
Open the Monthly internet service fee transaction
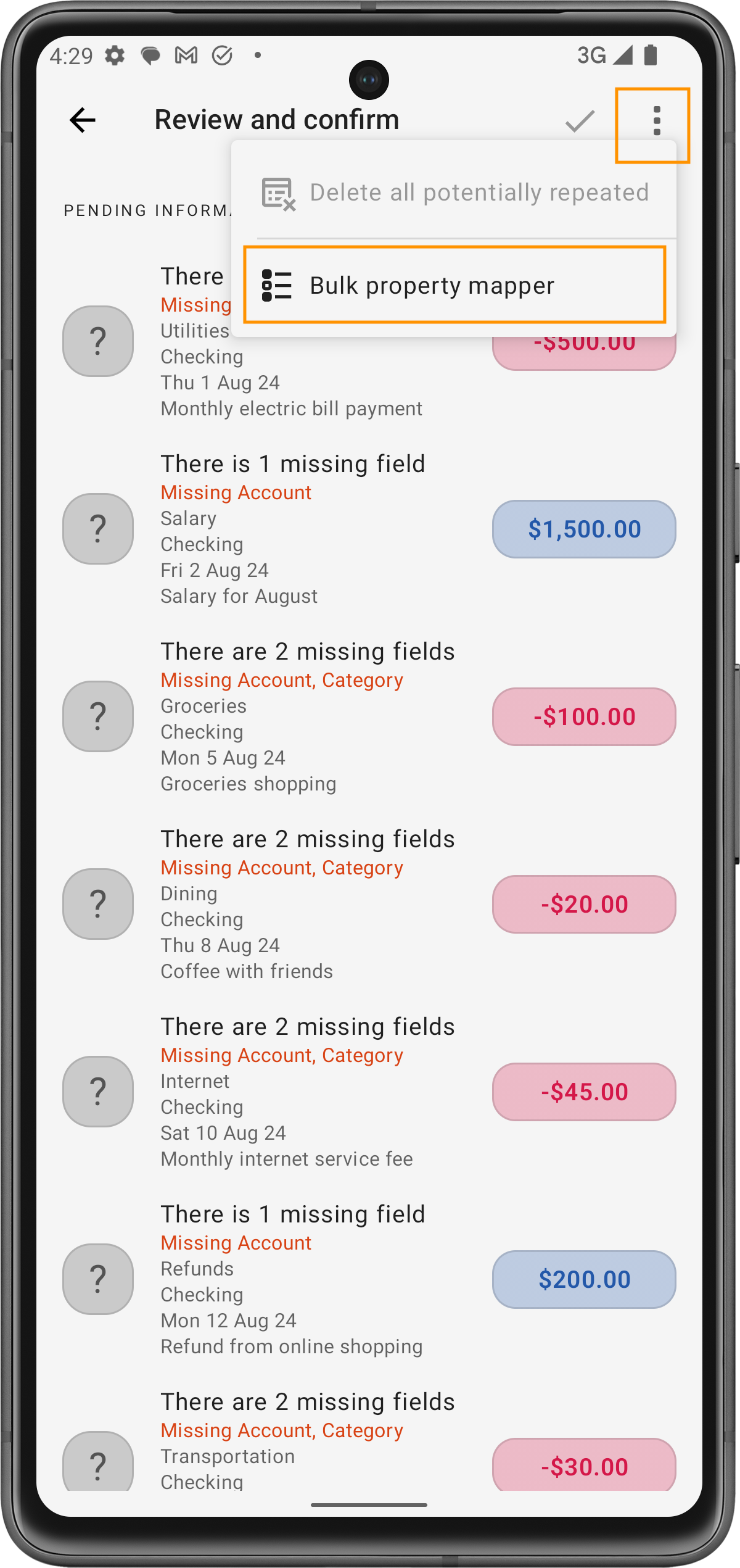click(x=308, y=1092)
